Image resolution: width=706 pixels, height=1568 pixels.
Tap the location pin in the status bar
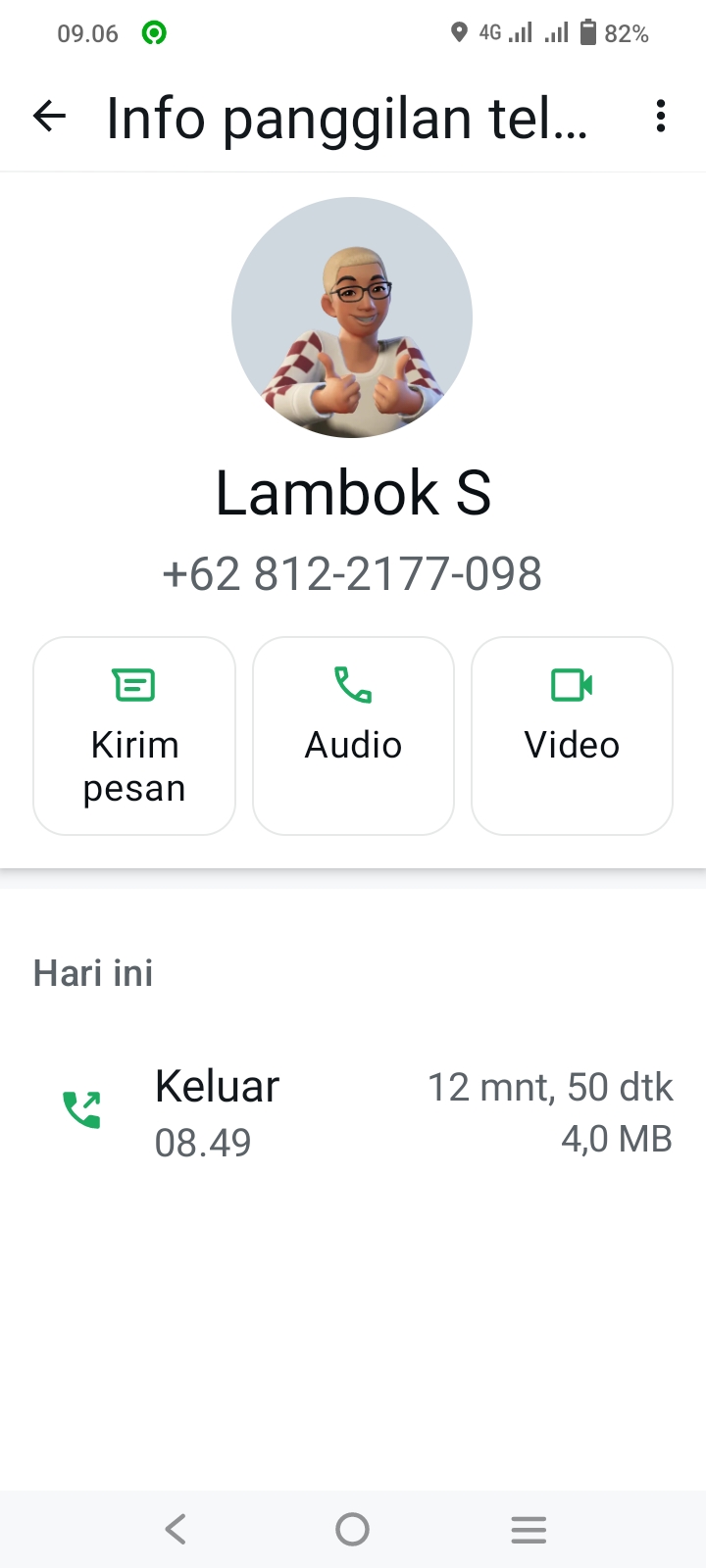pyautogui.click(x=457, y=32)
